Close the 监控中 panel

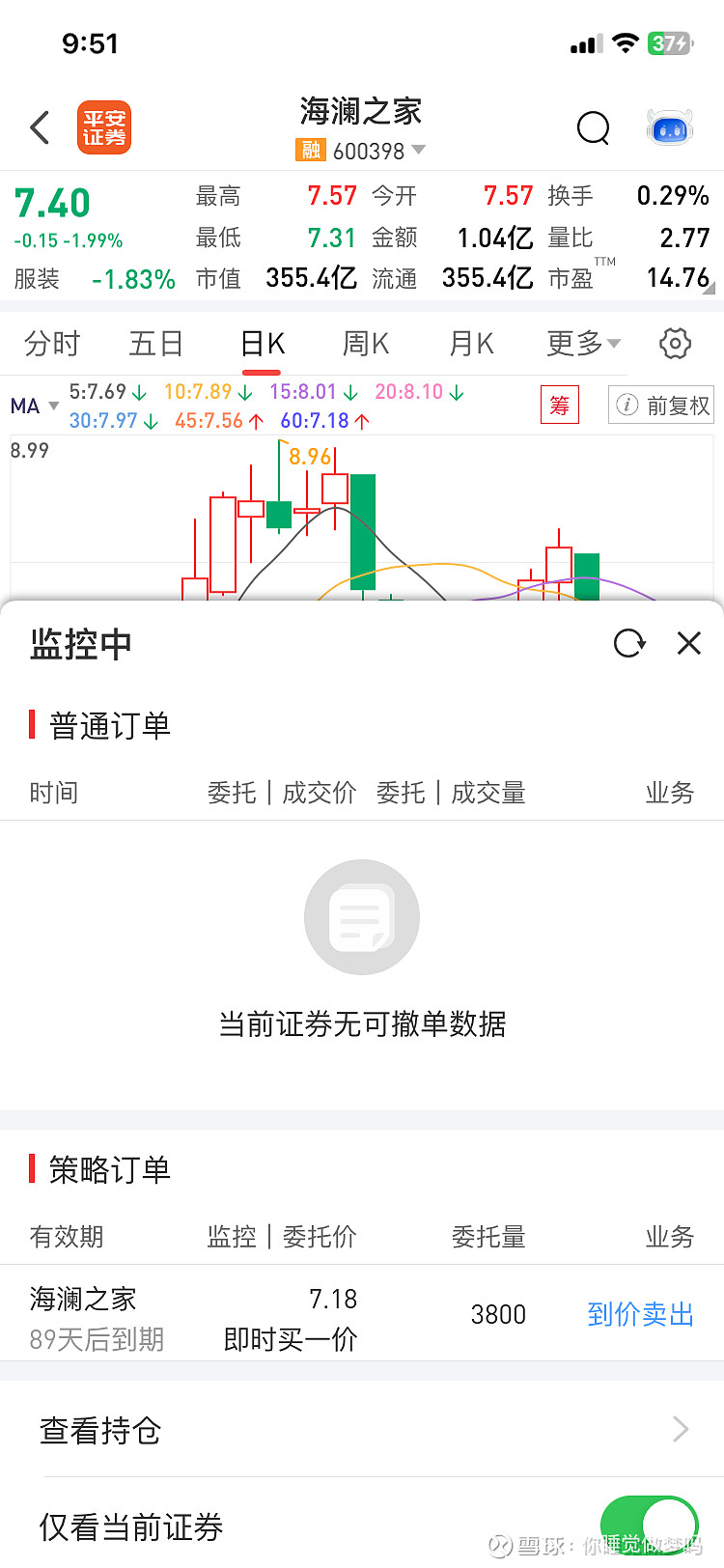pos(689,643)
